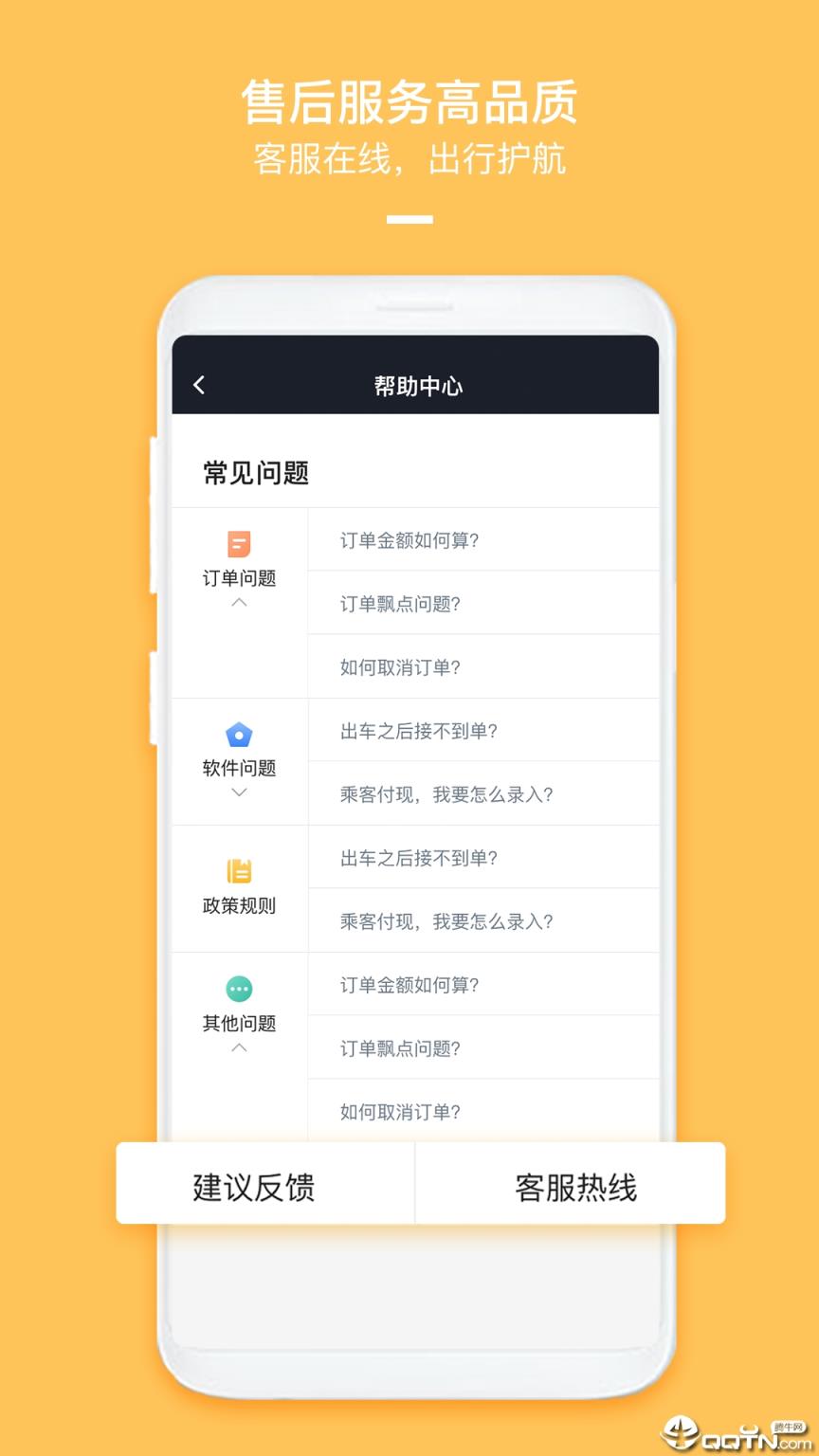Open the question 订单金额如何算?

coord(412,540)
